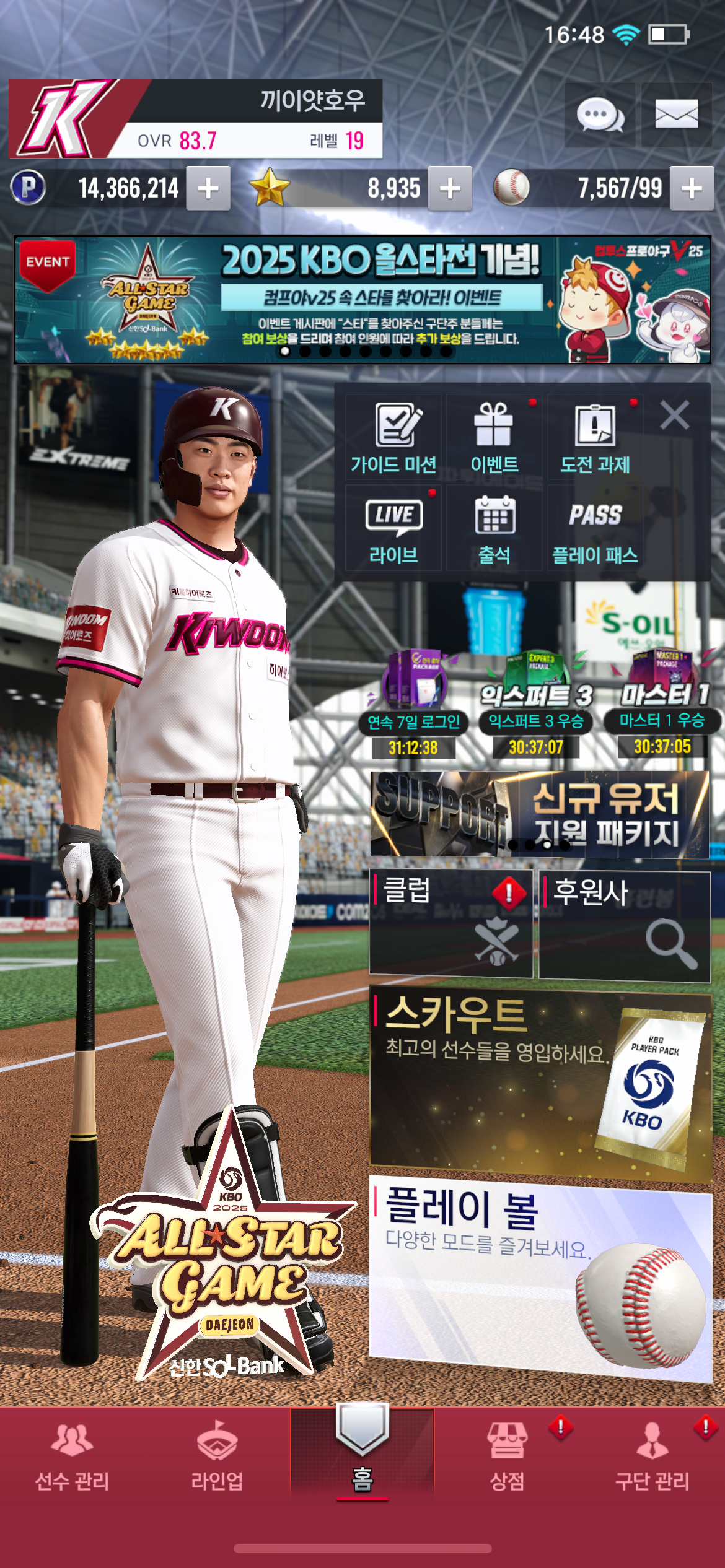The height and width of the screenshot is (1568, 725).
Task: Open 도전 과제
Action: [595, 437]
